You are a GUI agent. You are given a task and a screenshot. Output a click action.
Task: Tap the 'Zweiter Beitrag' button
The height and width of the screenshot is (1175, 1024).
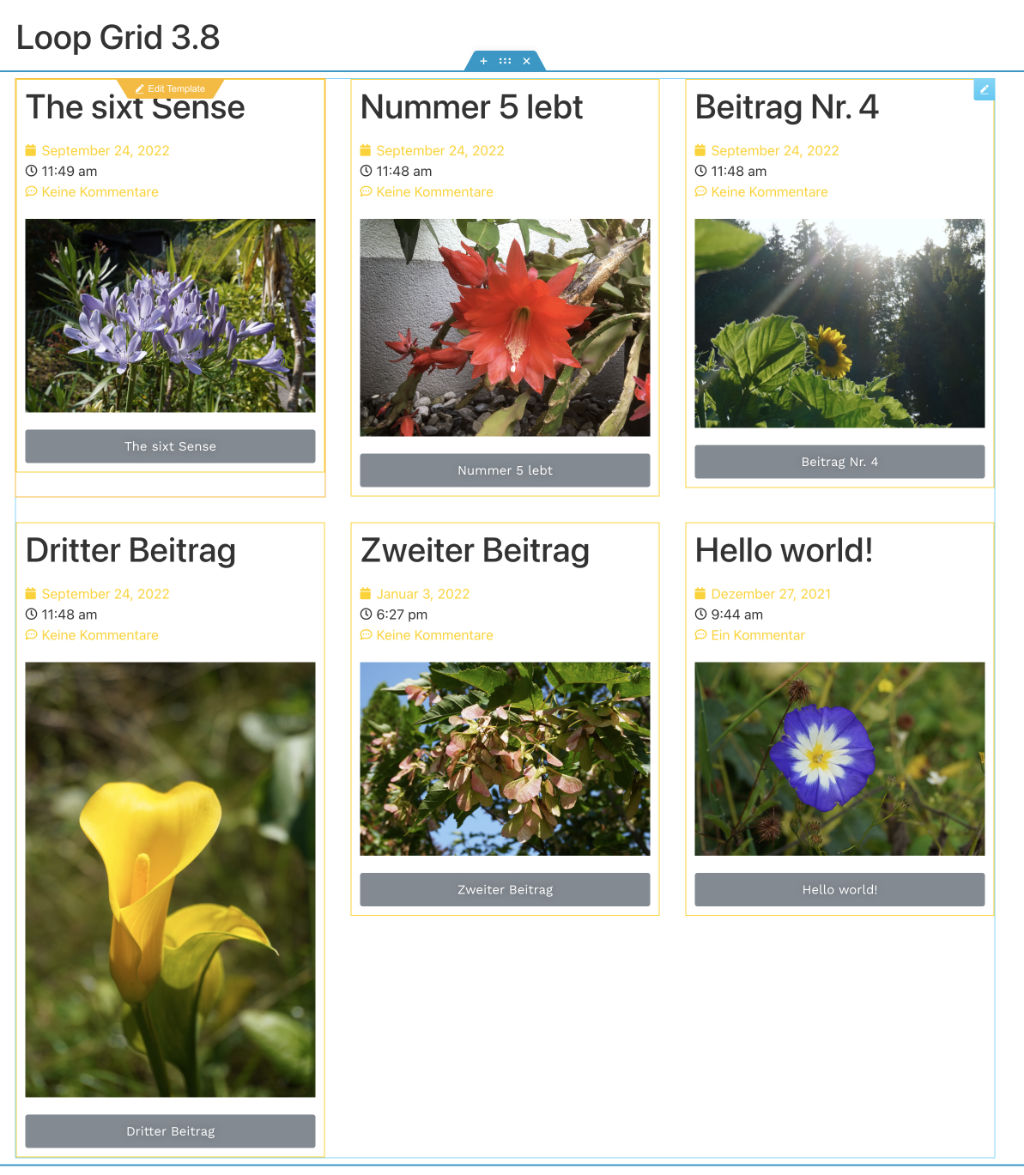click(505, 889)
